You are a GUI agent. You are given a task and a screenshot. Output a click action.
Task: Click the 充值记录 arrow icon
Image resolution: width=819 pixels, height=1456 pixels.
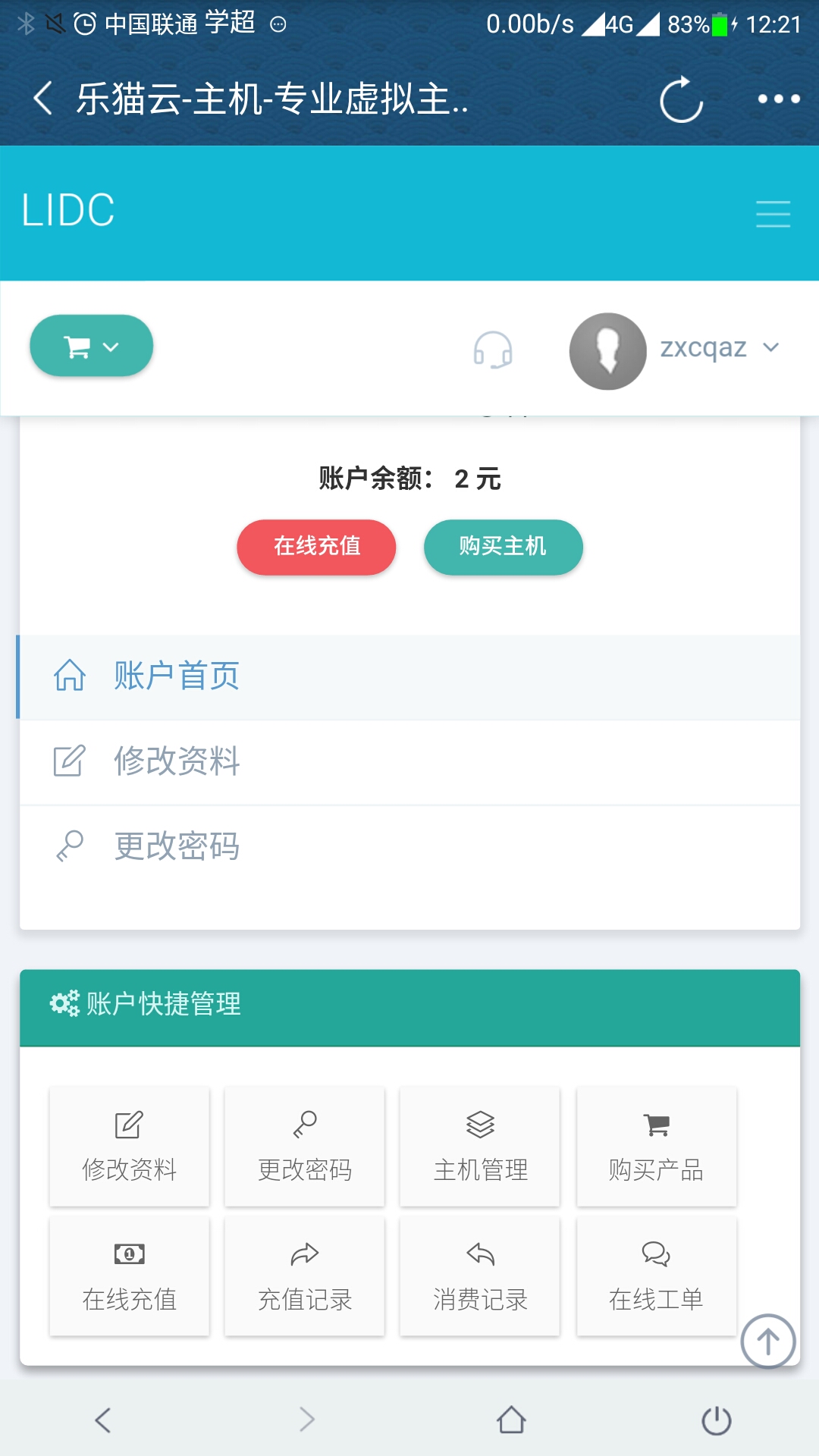(x=305, y=1257)
